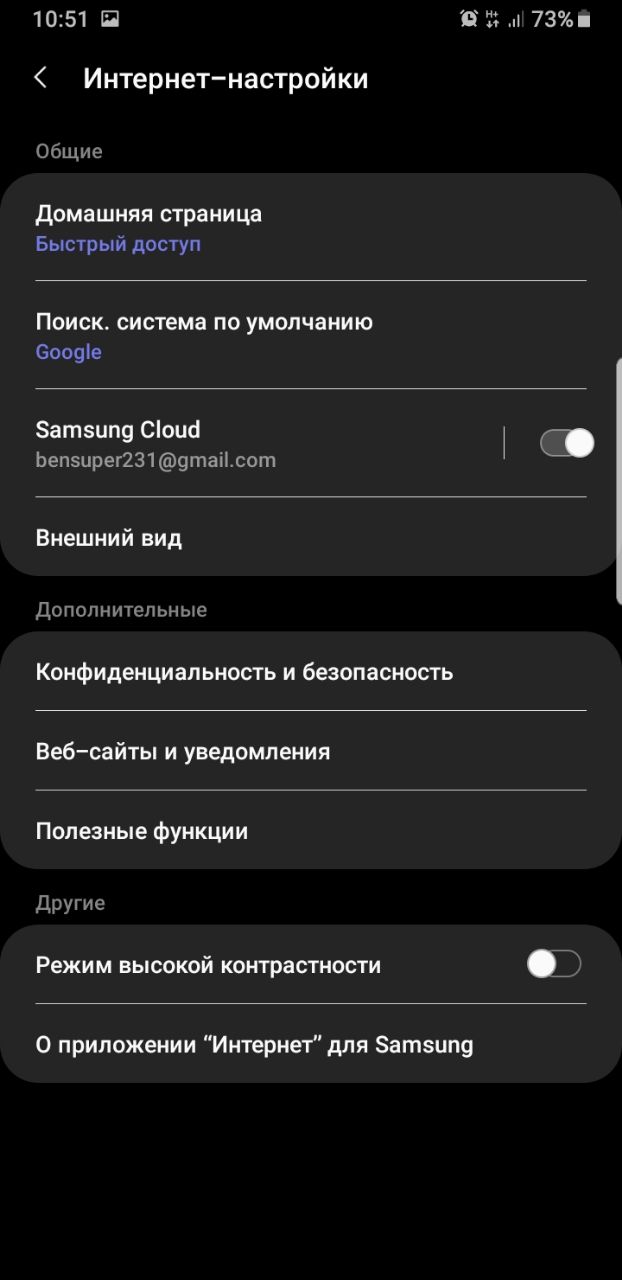The height and width of the screenshot is (1280, 622).
Task: Enable Режим высокой контрастности
Action: pos(554,964)
